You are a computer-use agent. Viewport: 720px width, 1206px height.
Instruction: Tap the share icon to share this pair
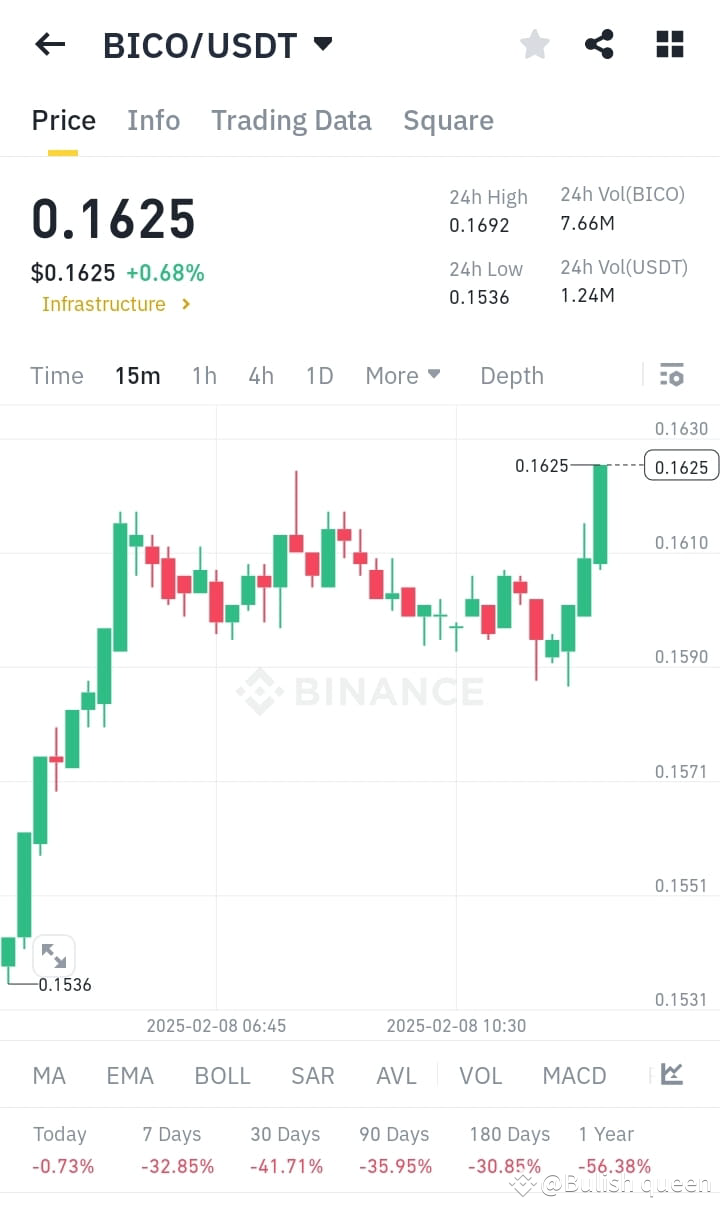pyautogui.click(x=599, y=44)
